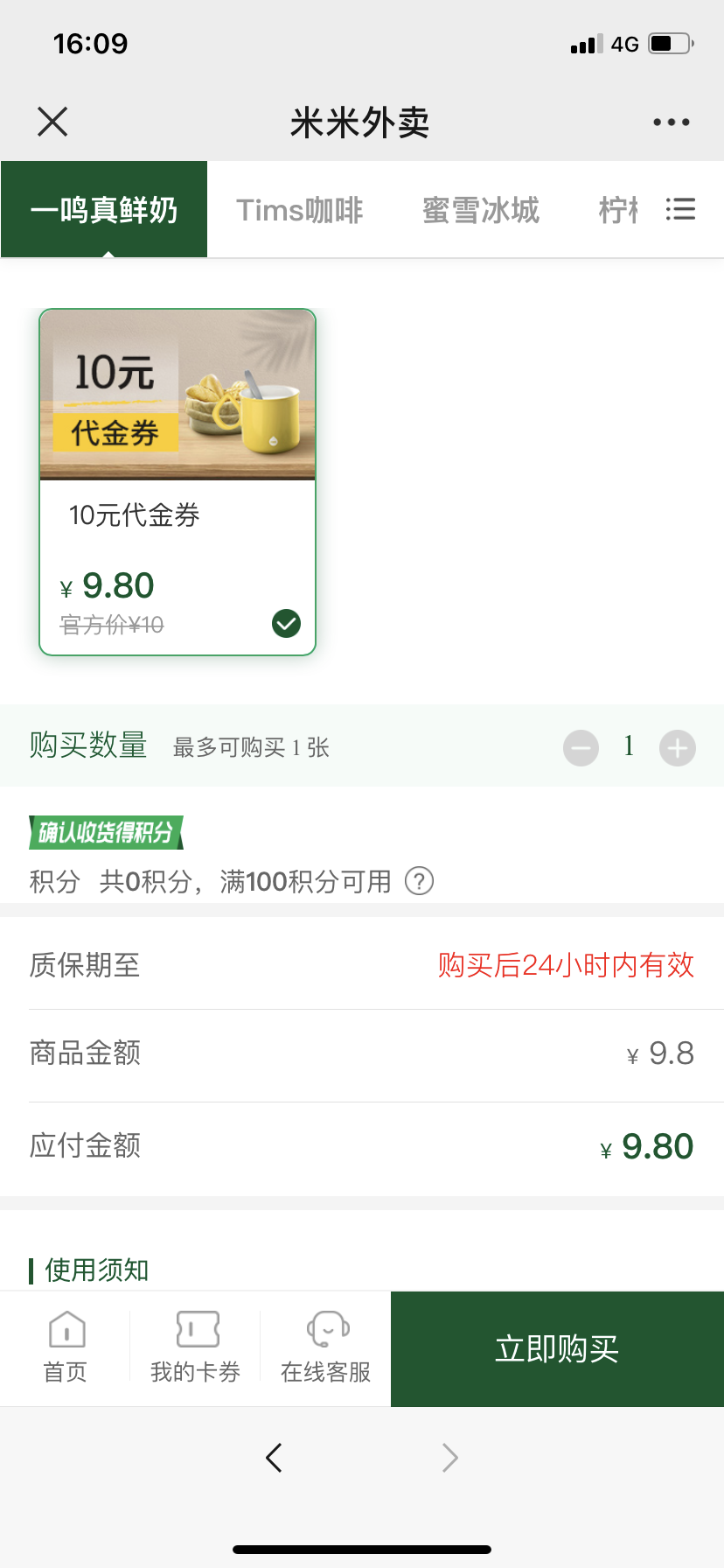
Task: Tap 立即购买 to buy now
Action: tap(557, 1348)
